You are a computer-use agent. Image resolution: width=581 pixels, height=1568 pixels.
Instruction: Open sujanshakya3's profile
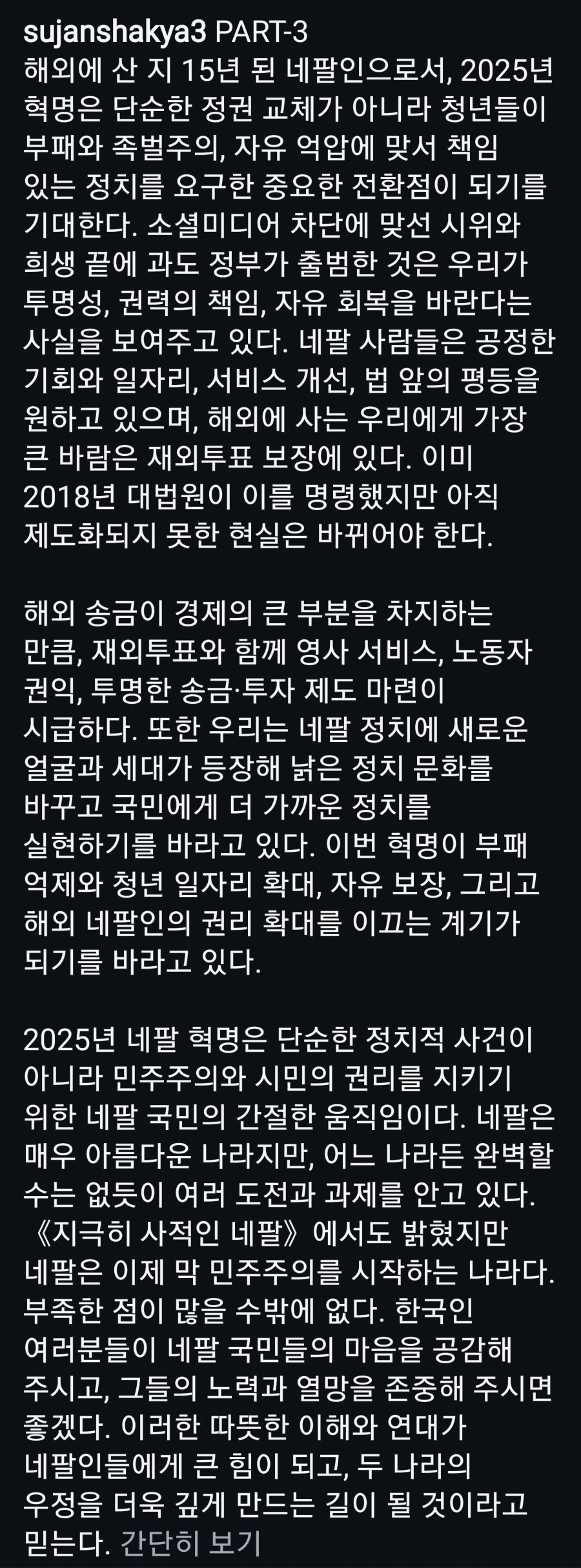coord(114,32)
